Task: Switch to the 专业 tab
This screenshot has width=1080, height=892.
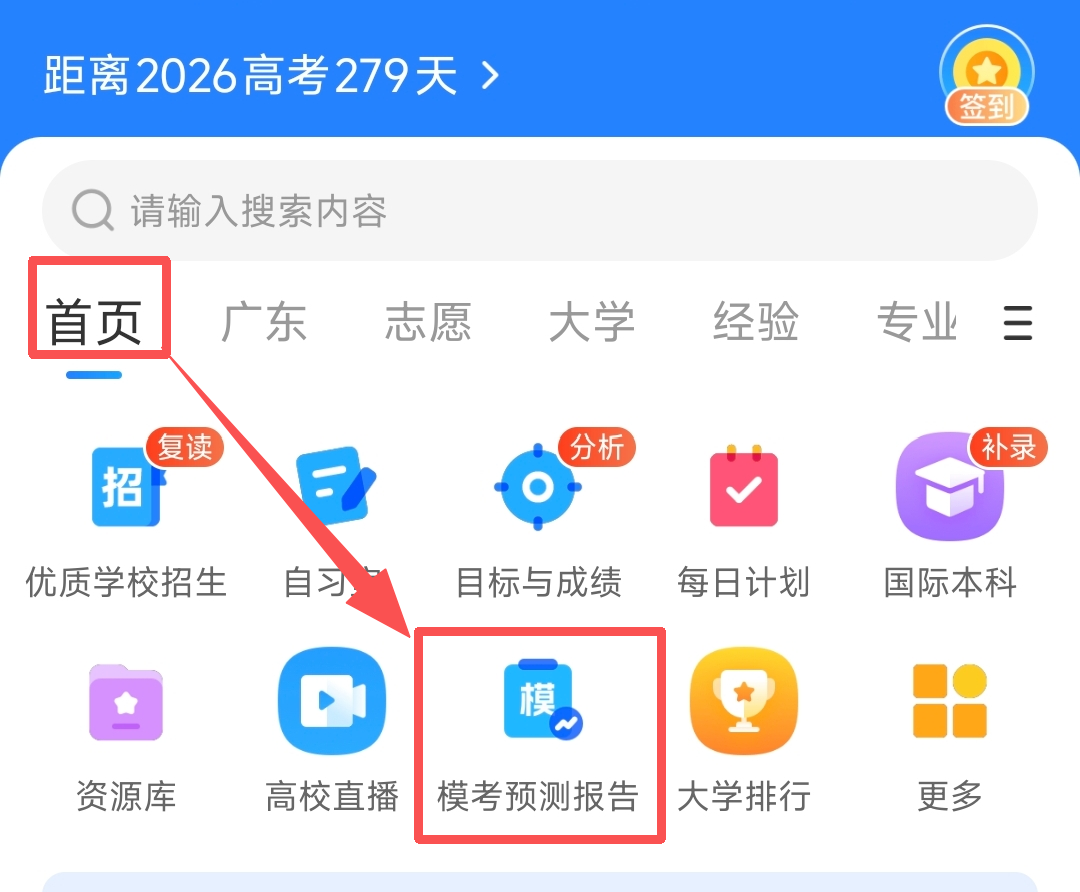Action: tap(915, 323)
